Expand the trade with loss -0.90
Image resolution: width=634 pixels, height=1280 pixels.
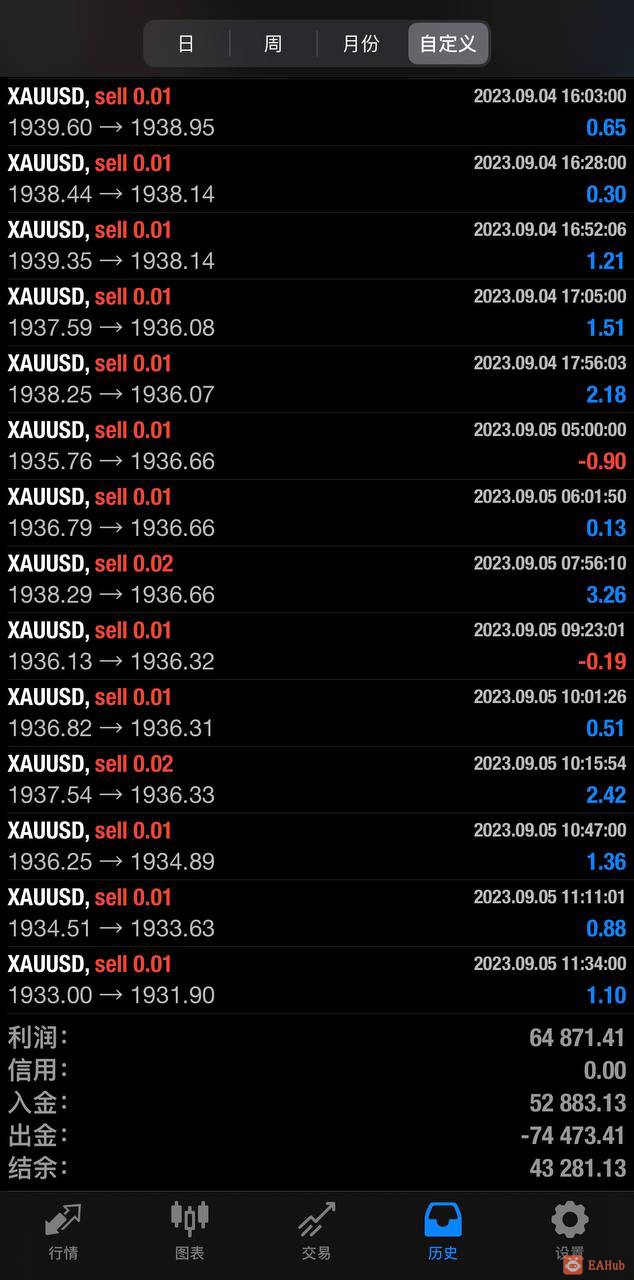[x=316, y=446]
